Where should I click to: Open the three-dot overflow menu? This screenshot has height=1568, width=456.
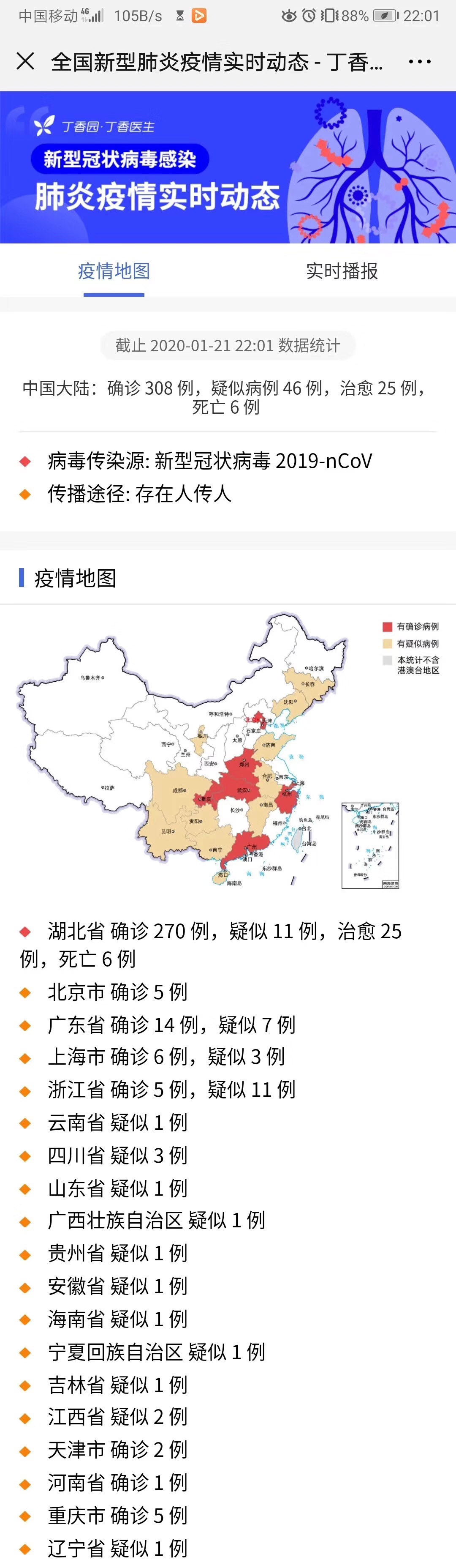tap(420, 61)
